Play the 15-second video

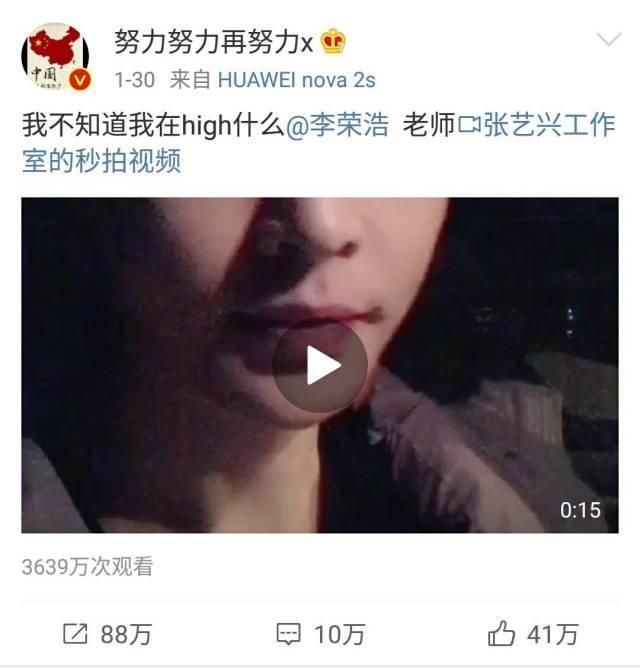pyautogui.click(x=320, y=365)
